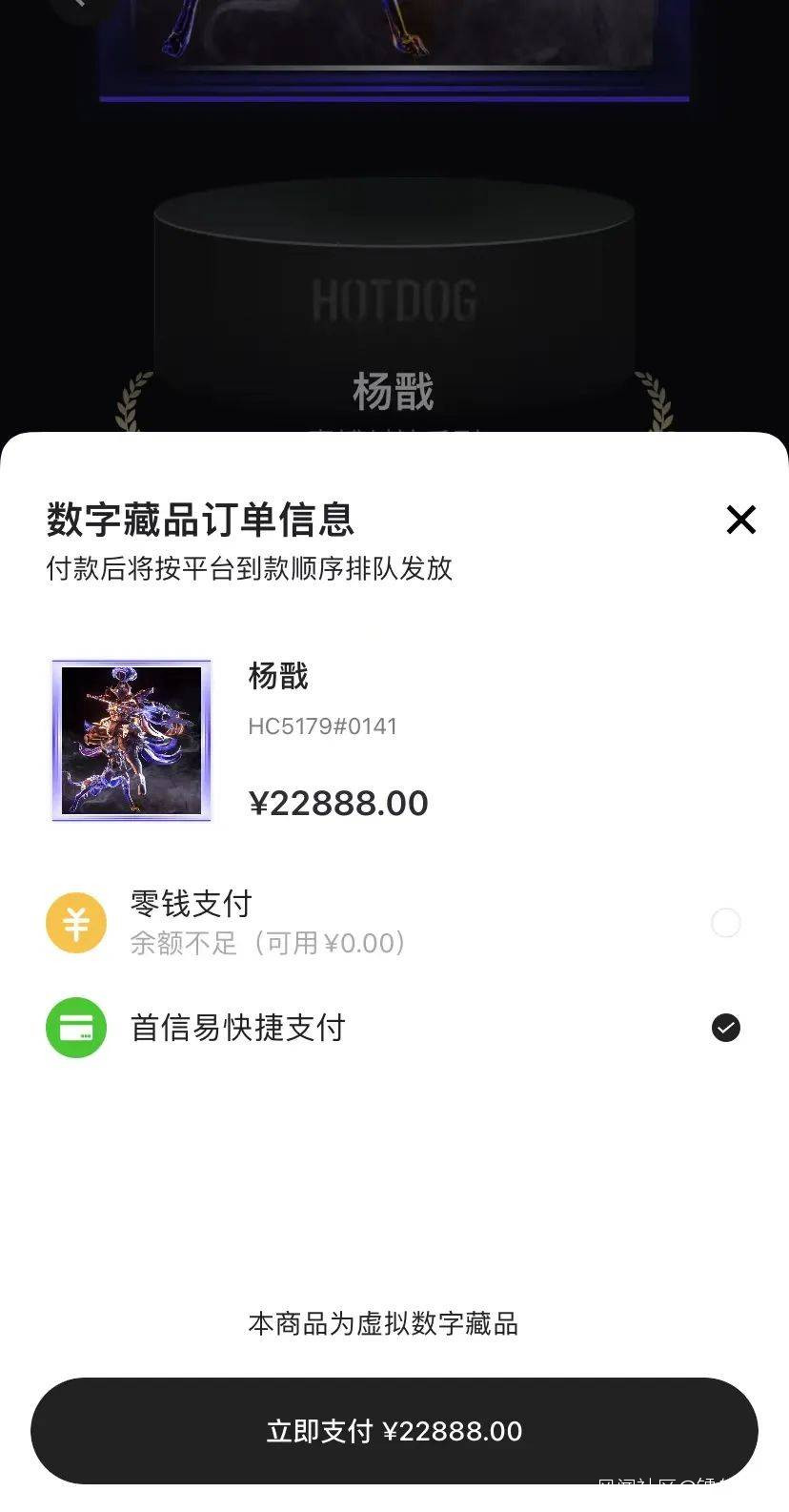Close the 数字藏品订单信息 order sheet

pyautogui.click(x=740, y=520)
